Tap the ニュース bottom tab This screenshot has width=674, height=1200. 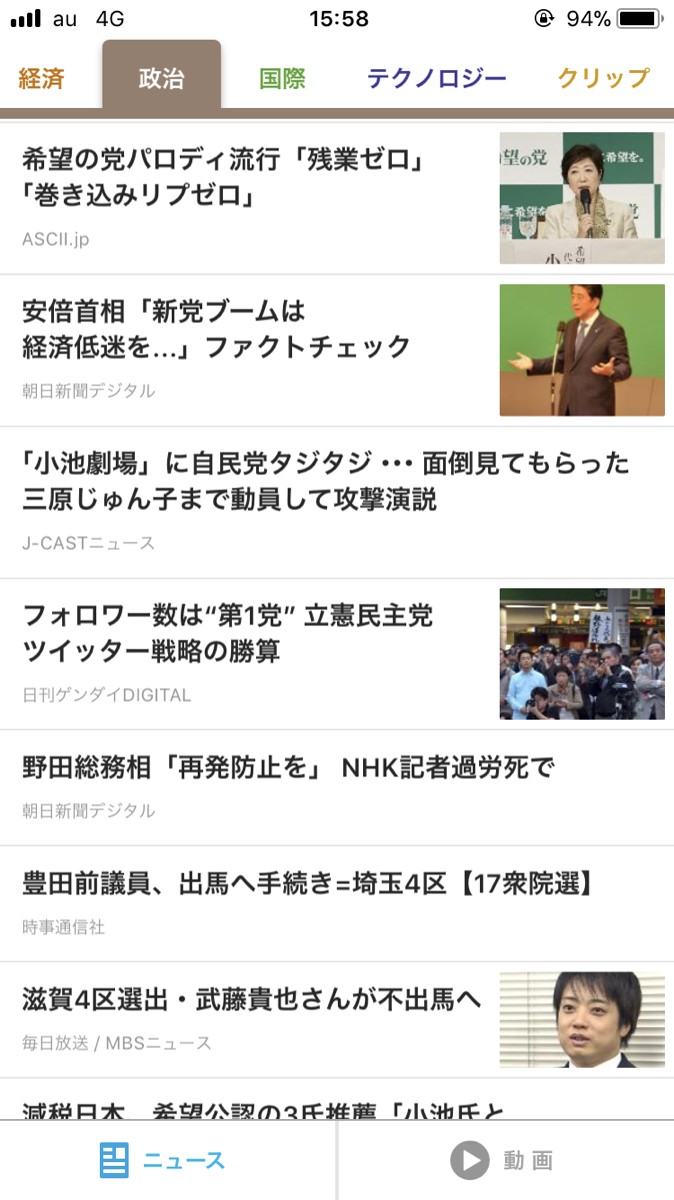tap(163, 1160)
